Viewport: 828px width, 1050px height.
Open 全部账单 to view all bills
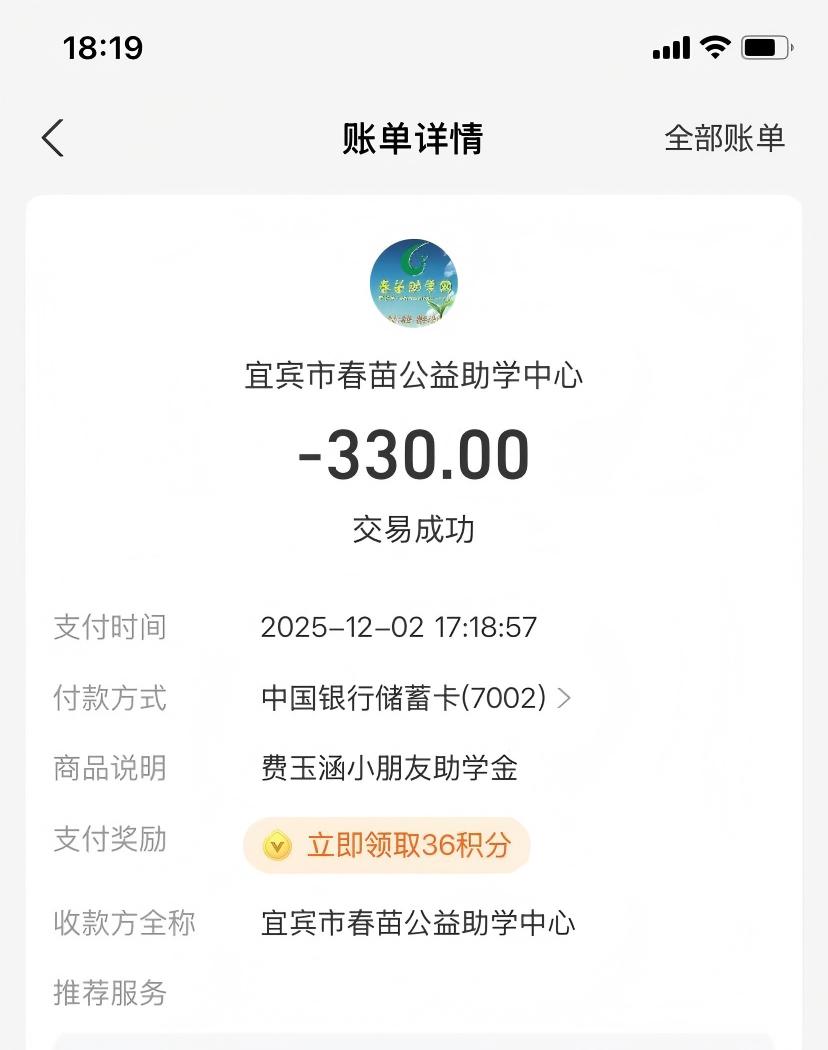pos(727,138)
